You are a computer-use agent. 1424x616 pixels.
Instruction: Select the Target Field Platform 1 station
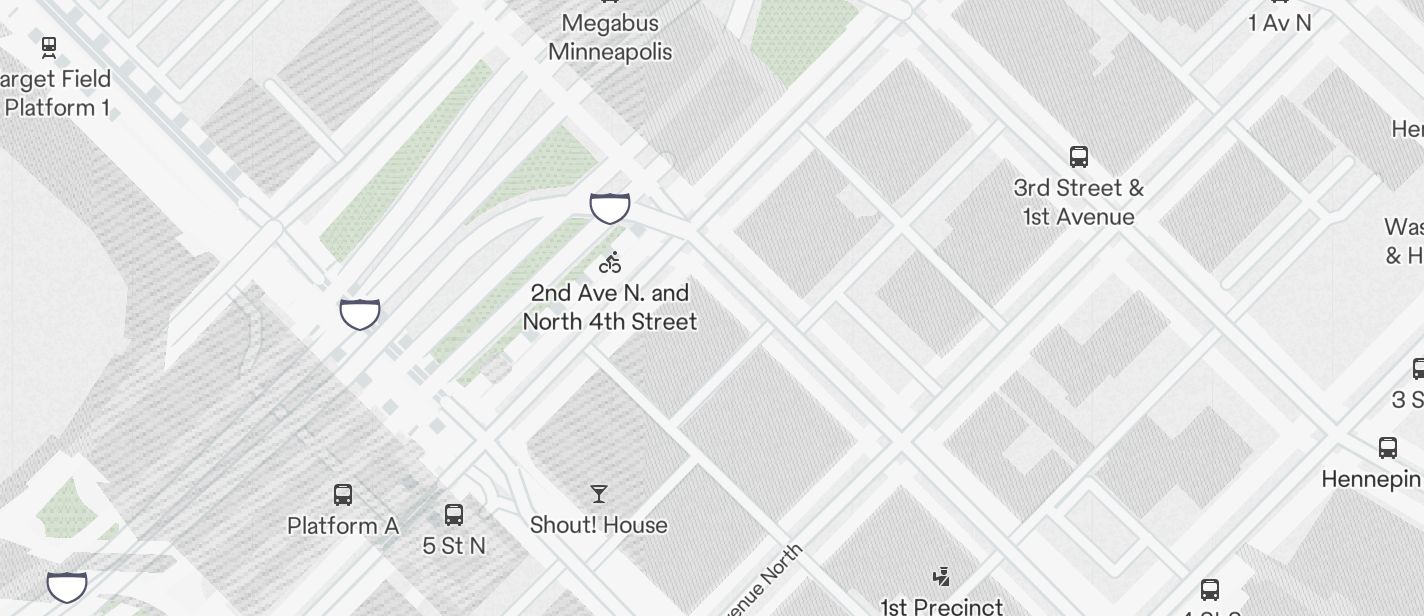click(x=48, y=46)
